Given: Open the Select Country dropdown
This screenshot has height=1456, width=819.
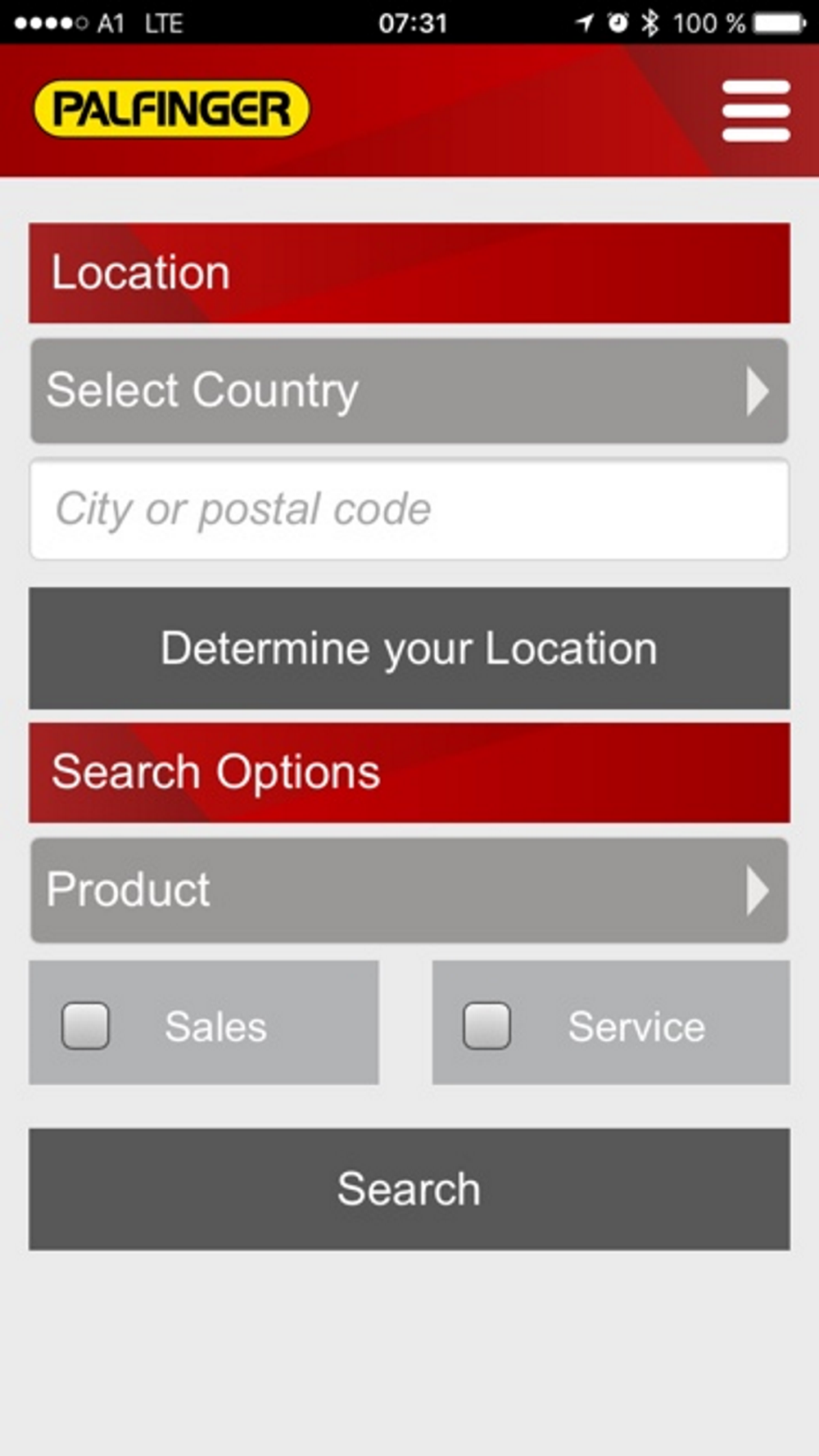Looking at the screenshot, I should pos(409,391).
